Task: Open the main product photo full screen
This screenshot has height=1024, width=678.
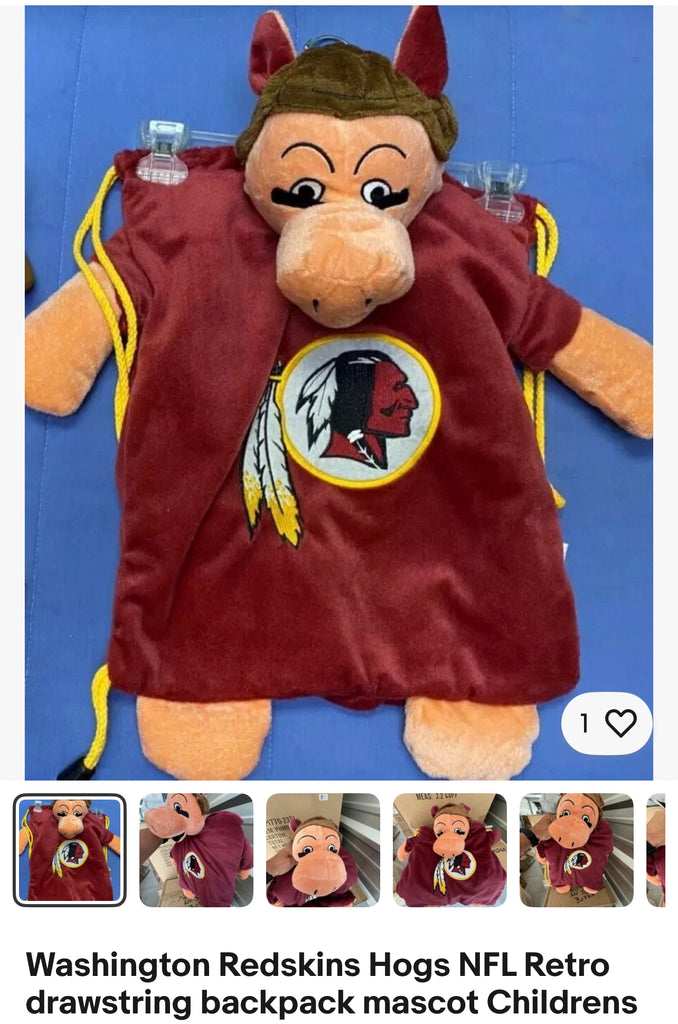Action: pyautogui.click(x=339, y=390)
